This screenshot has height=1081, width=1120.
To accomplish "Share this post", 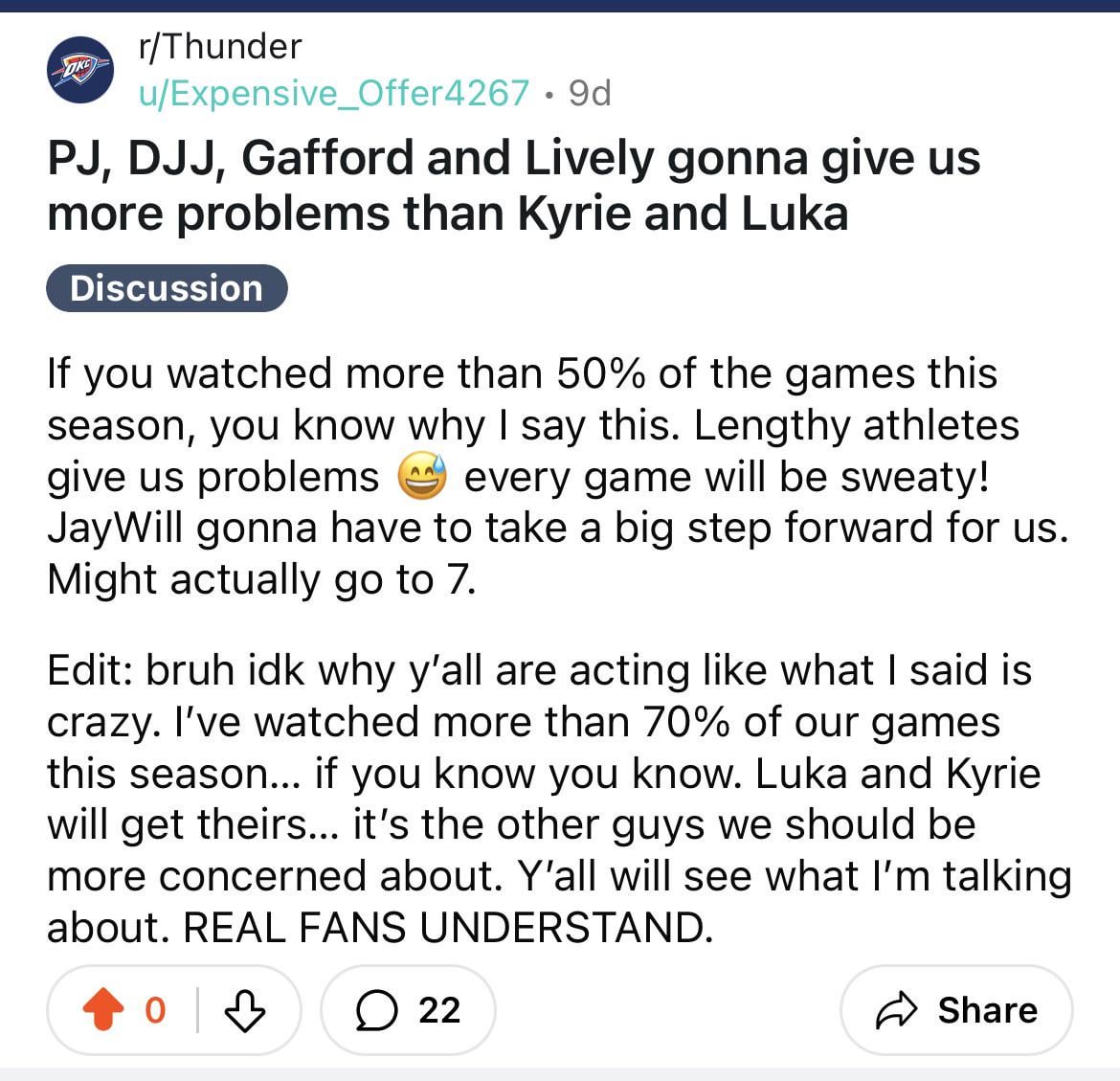I will click(956, 1009).
